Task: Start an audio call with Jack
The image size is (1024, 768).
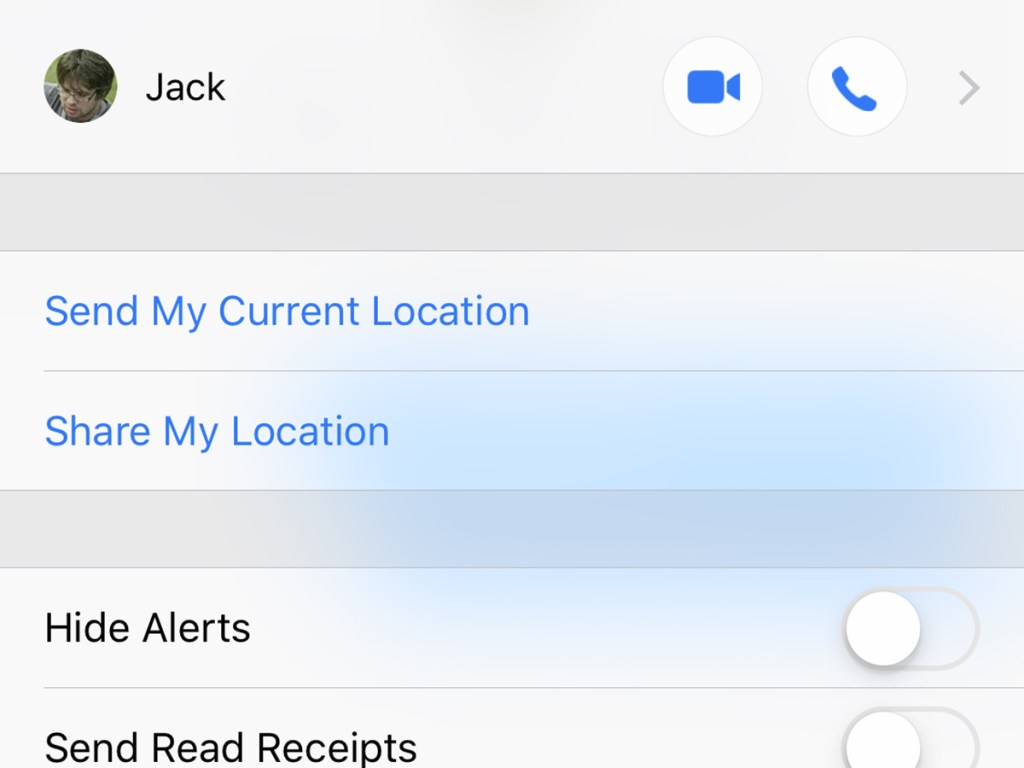Action: pos(856,87)
